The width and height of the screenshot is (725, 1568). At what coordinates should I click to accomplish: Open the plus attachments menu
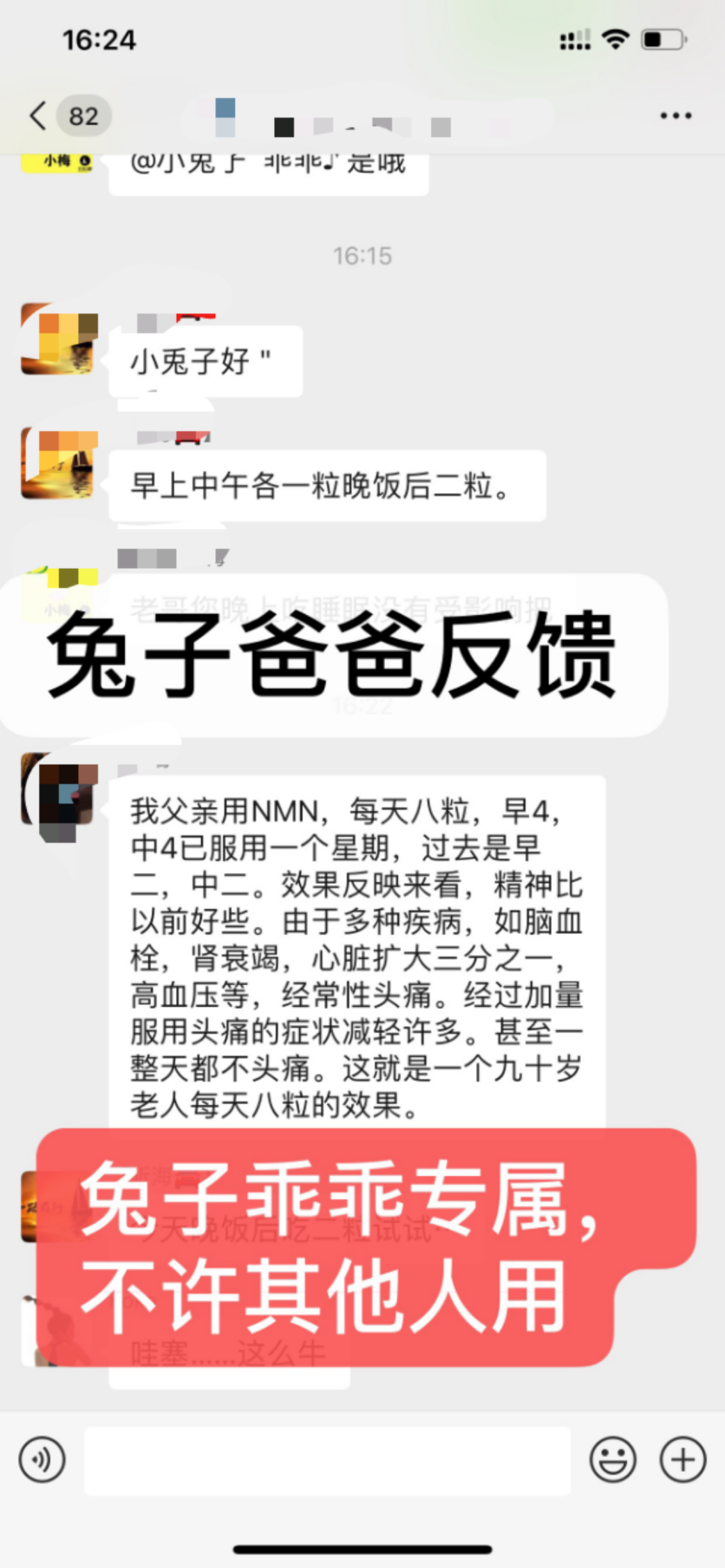tap(683, 1460)
